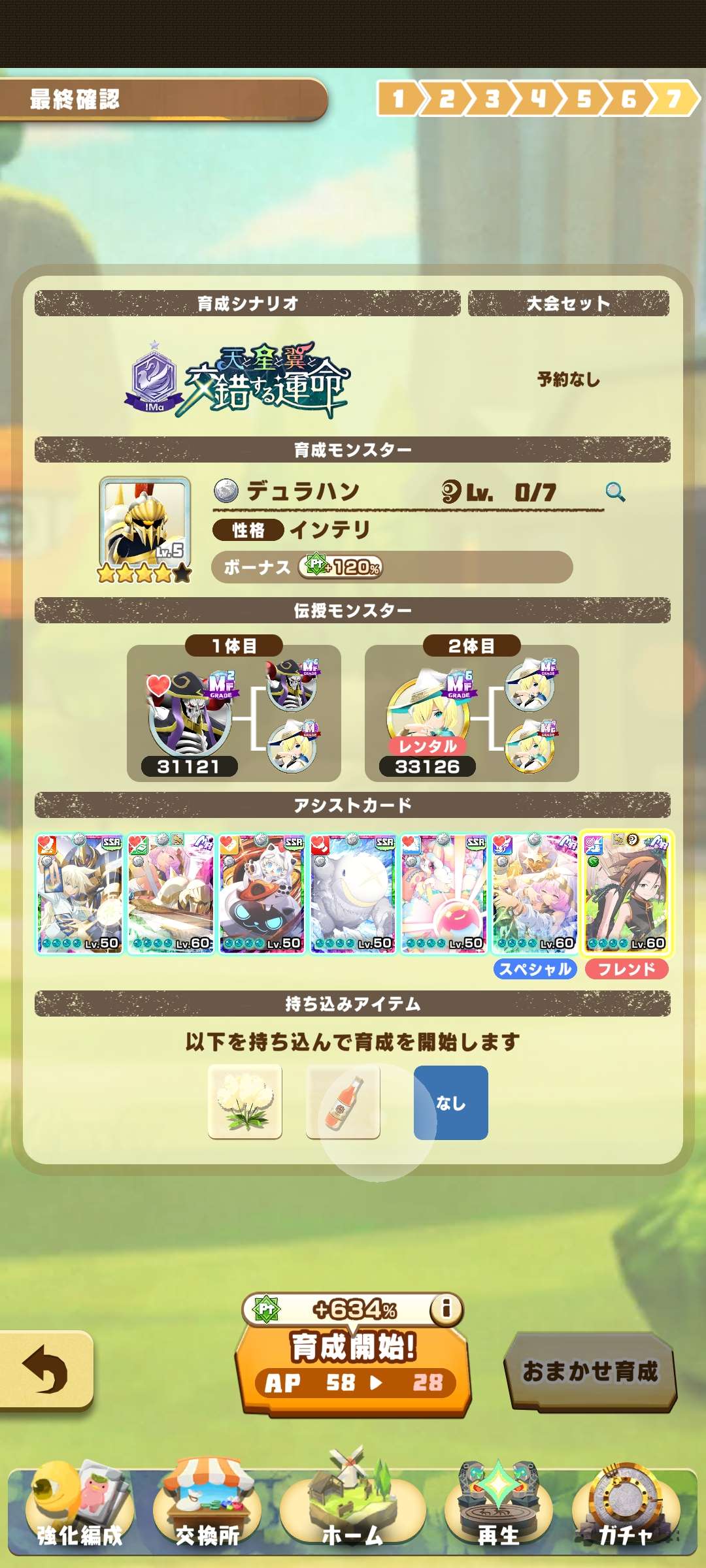Jump to step 1 in progress bar
This screenshot has width=706, height=1568.
point(397,99)
